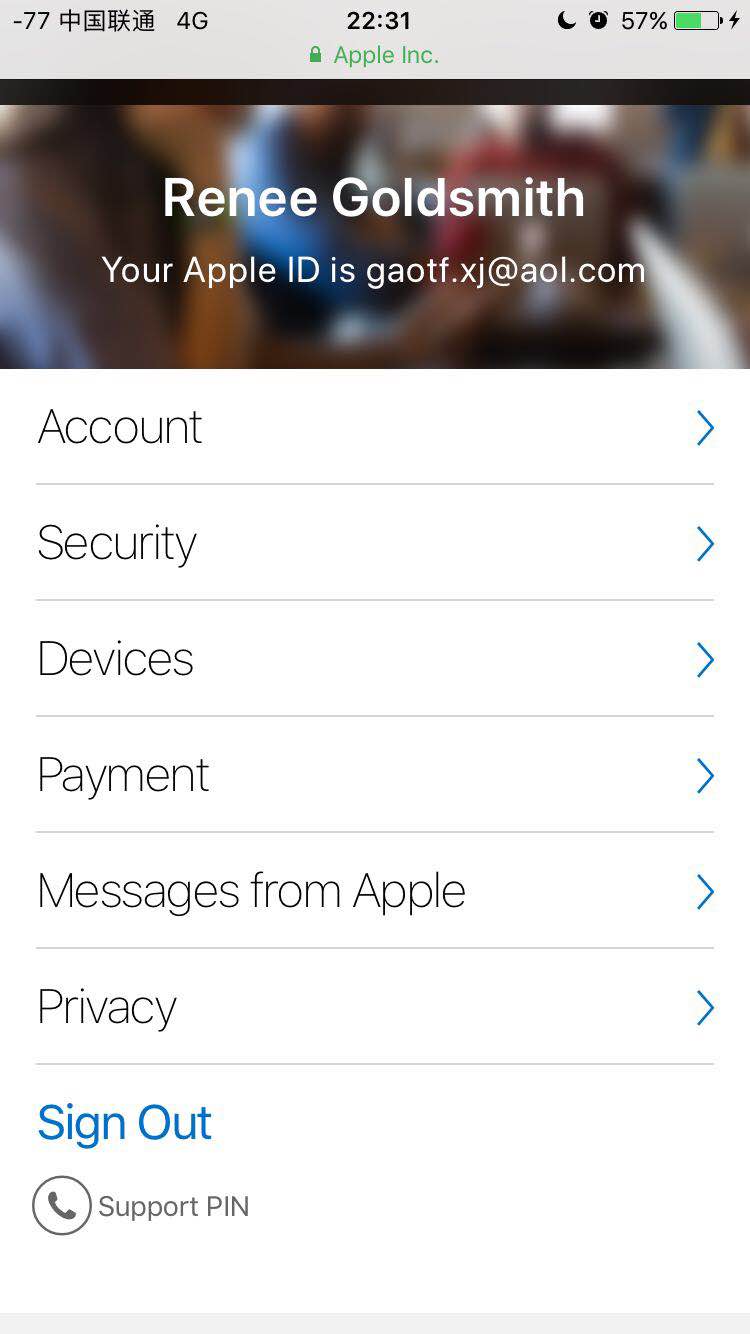
Task: Open Payment information
Action: tap(374, 776)
